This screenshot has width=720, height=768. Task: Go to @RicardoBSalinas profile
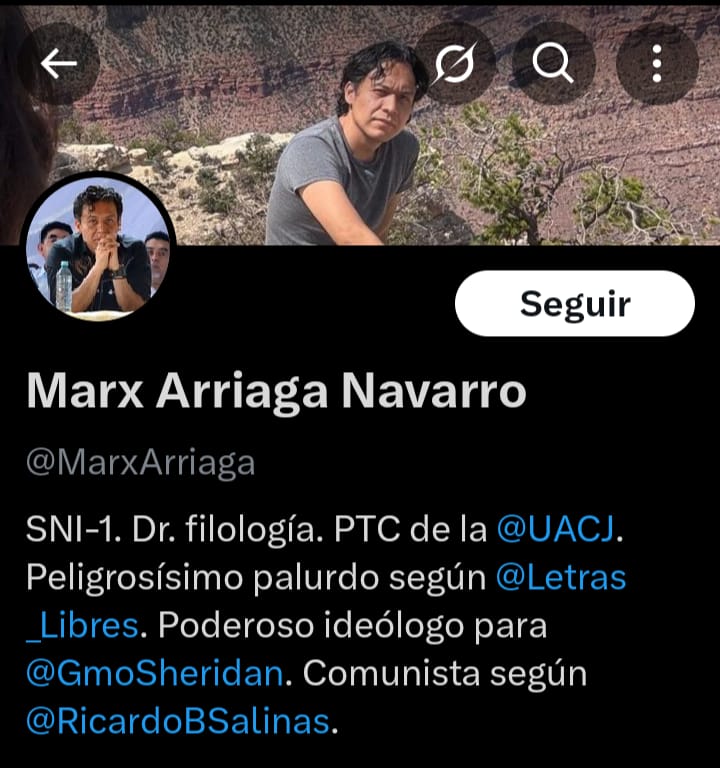[x=177, y=721]
